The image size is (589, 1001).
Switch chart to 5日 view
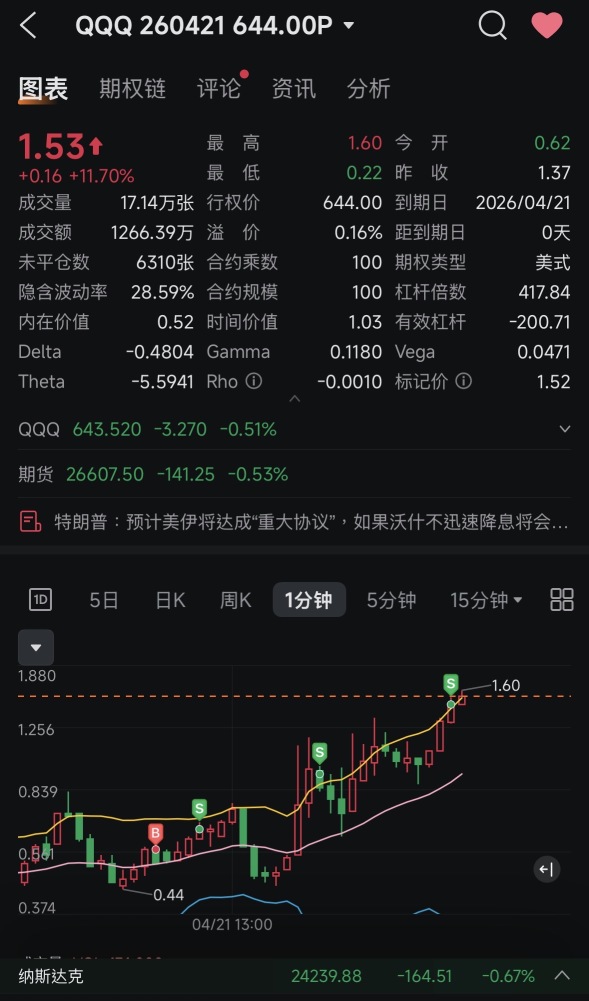[x=103, y=600]
